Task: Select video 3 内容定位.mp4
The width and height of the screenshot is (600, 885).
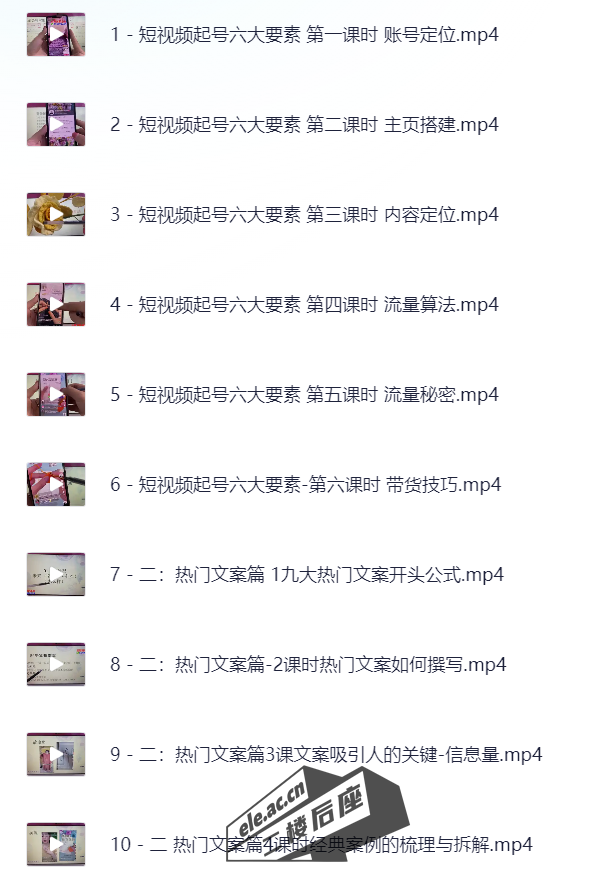Action: point(304,215)
